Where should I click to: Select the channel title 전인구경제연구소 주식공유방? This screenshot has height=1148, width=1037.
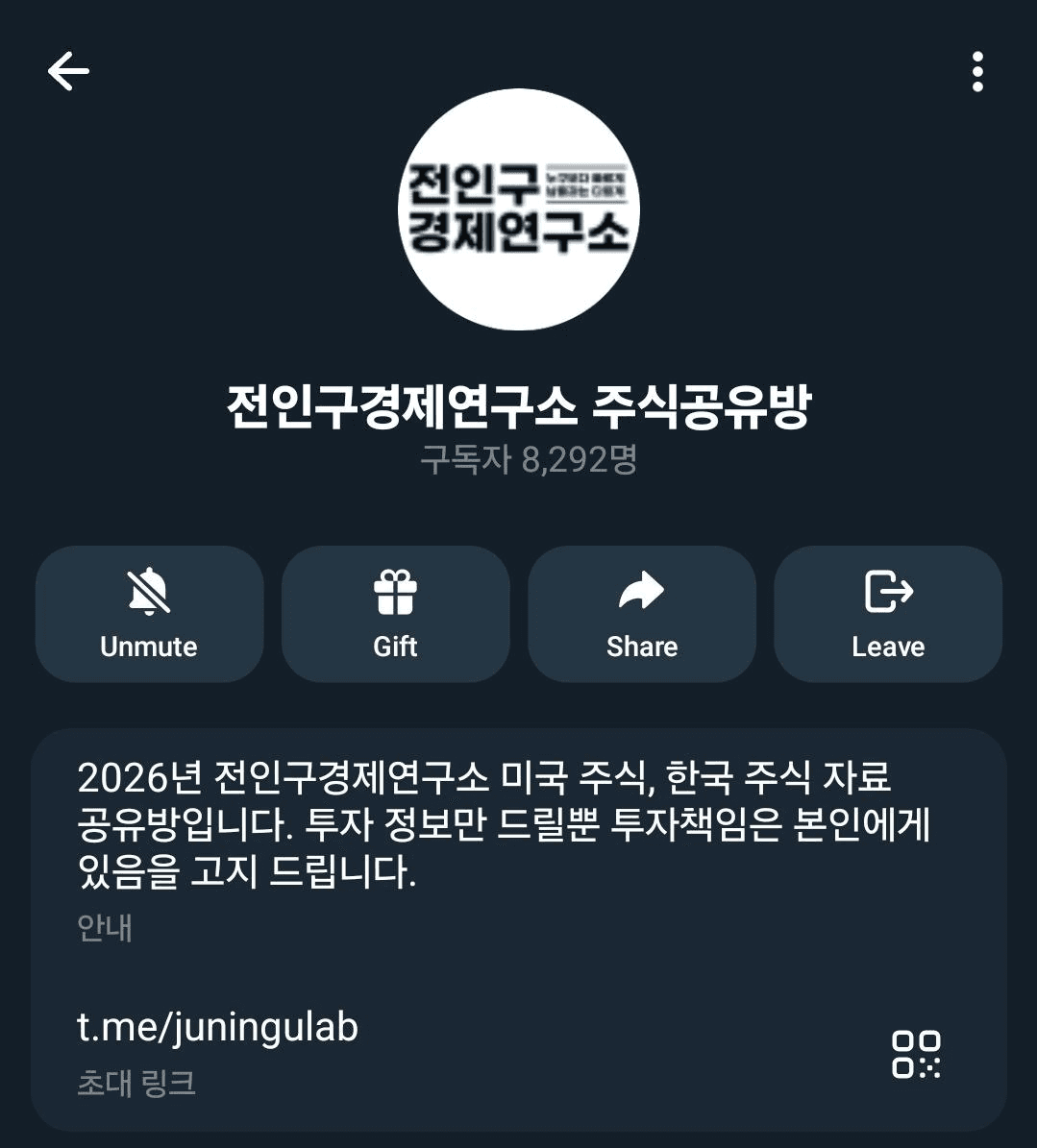pos(518,404)
